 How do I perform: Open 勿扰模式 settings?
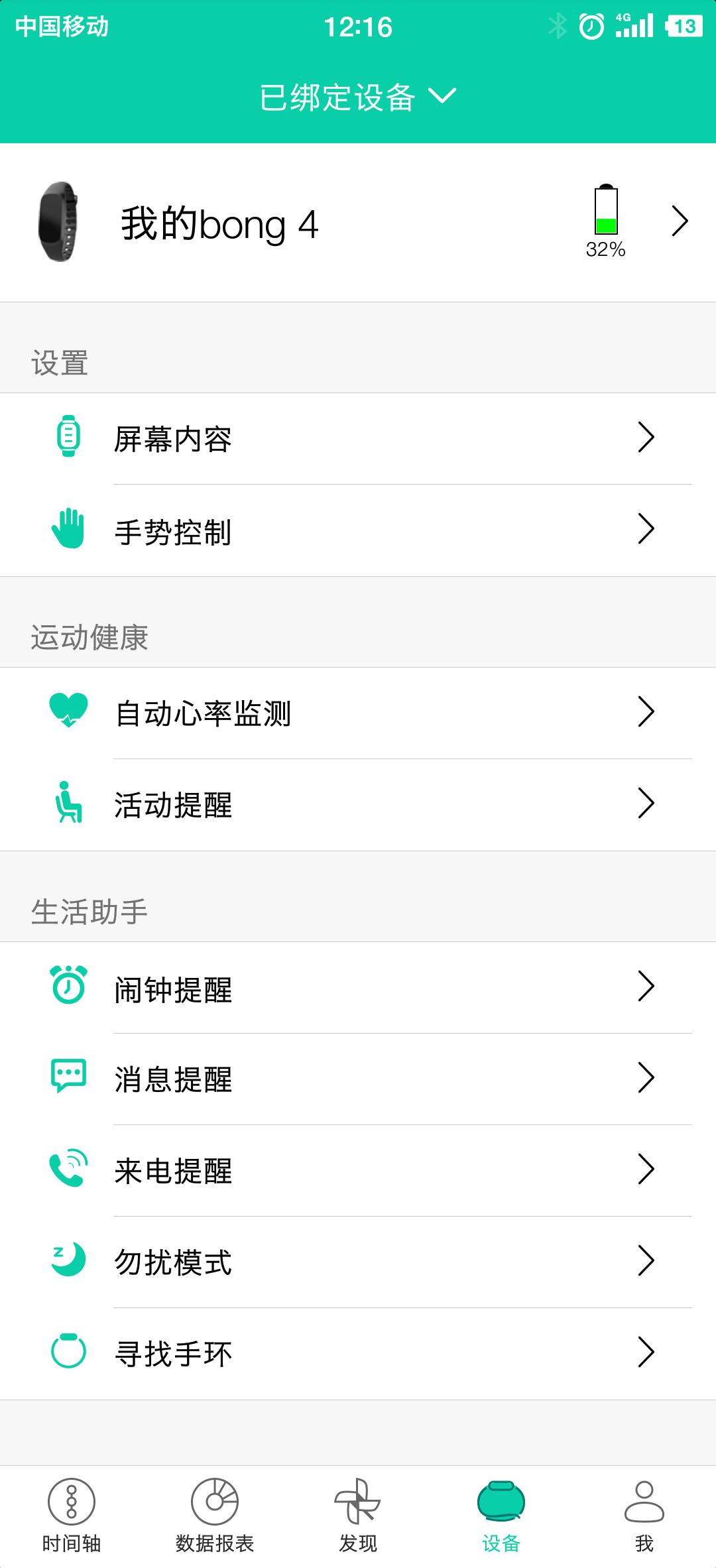click(x=358, y=1263)
